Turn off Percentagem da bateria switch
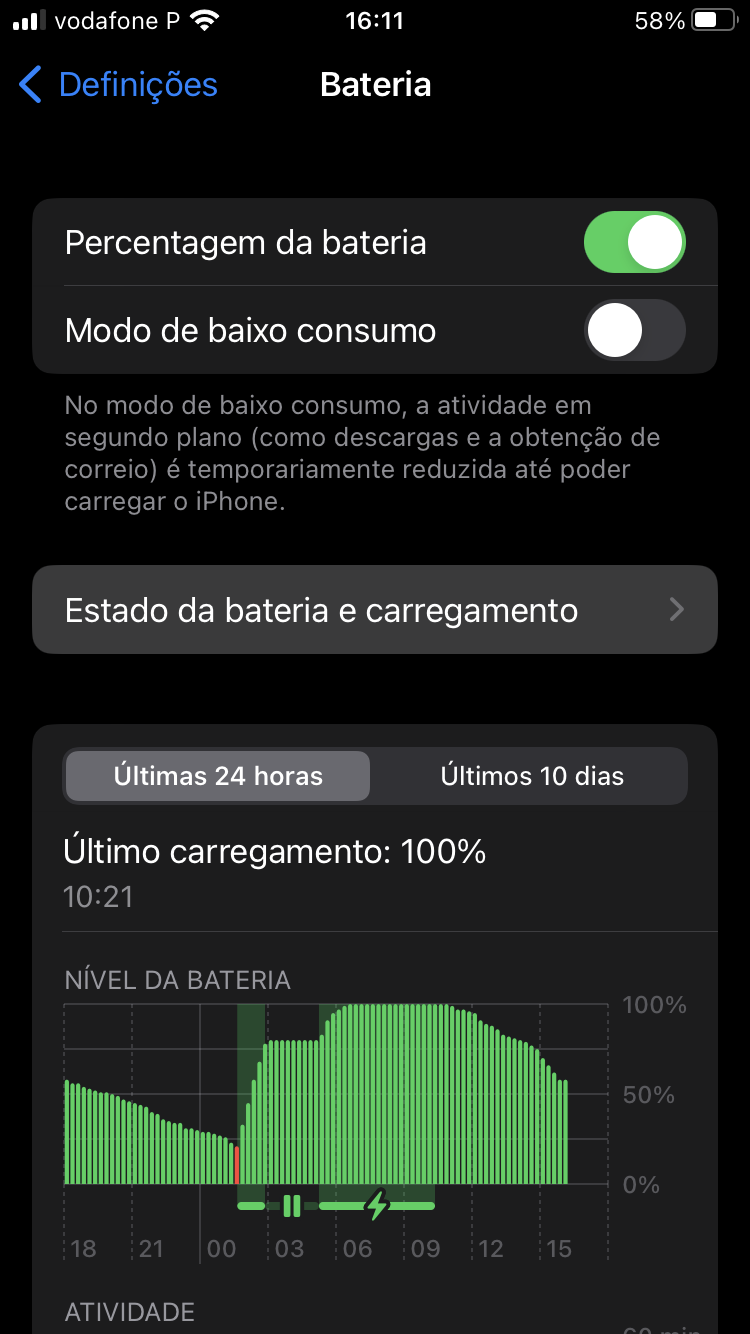This screenshot has width=750, height=1334. pos(634,242)
